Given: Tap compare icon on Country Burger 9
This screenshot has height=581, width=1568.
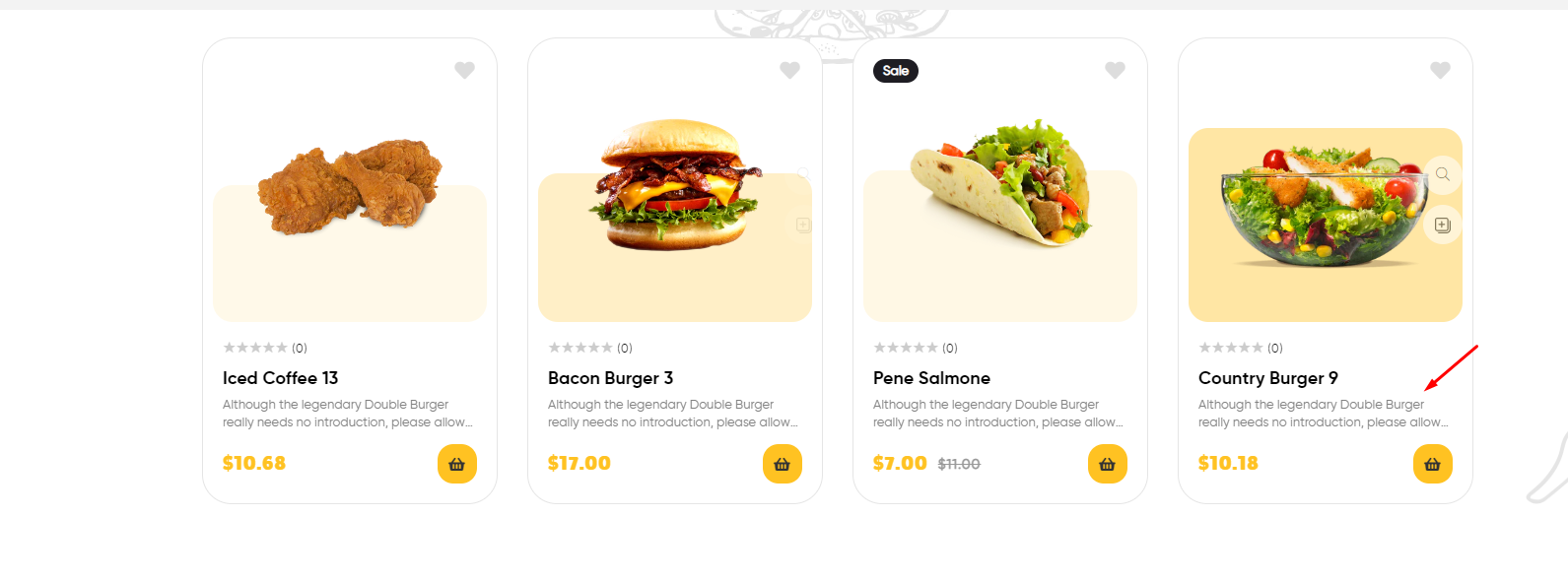Looking at the screenshot, I should [x=1442, y=226].
